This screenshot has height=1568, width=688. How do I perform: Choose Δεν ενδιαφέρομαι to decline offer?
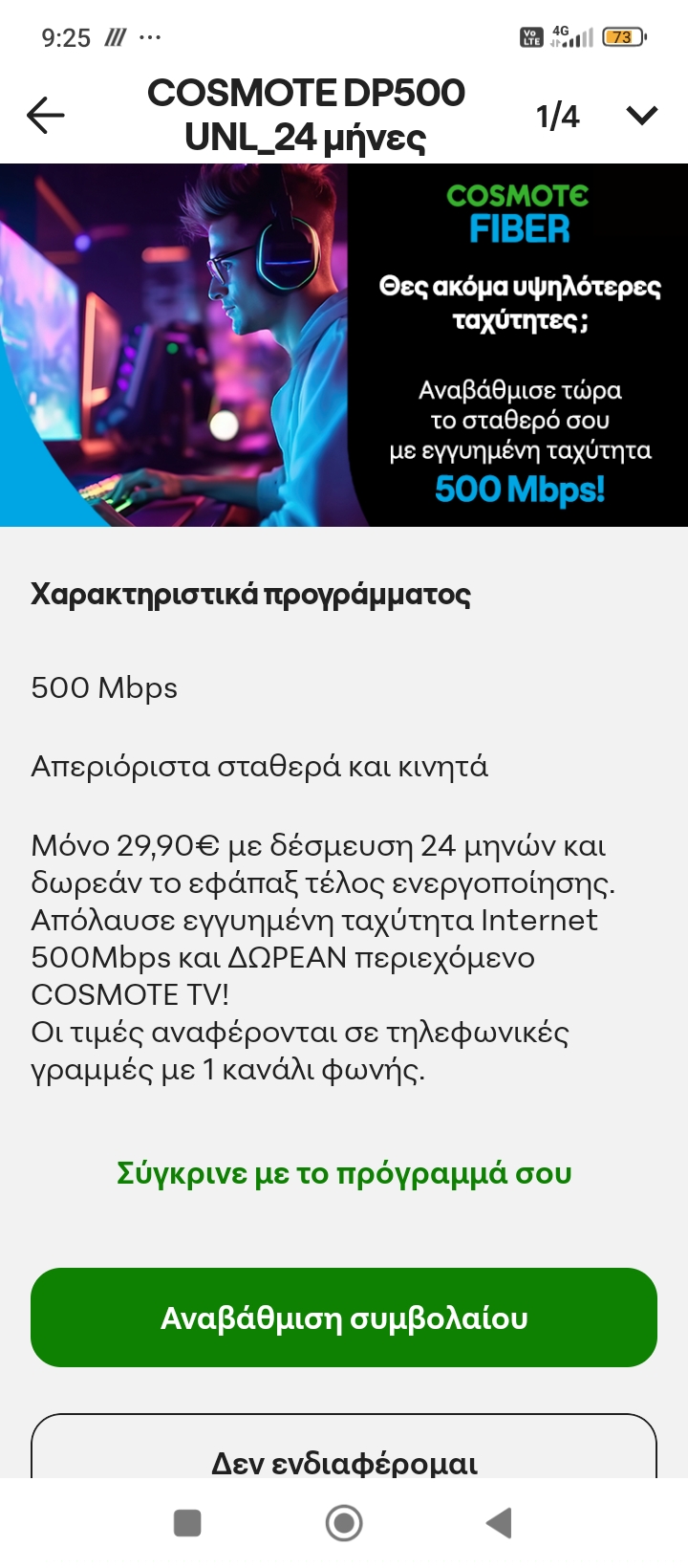click(x=344, y=1453)
